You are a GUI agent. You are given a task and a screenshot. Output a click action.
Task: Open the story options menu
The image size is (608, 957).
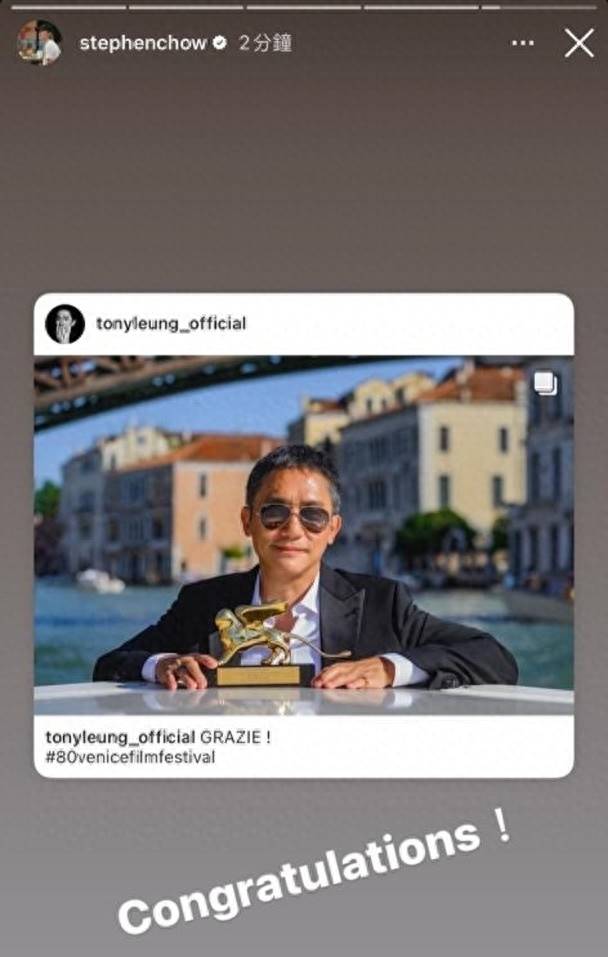(x=522, y=43)
